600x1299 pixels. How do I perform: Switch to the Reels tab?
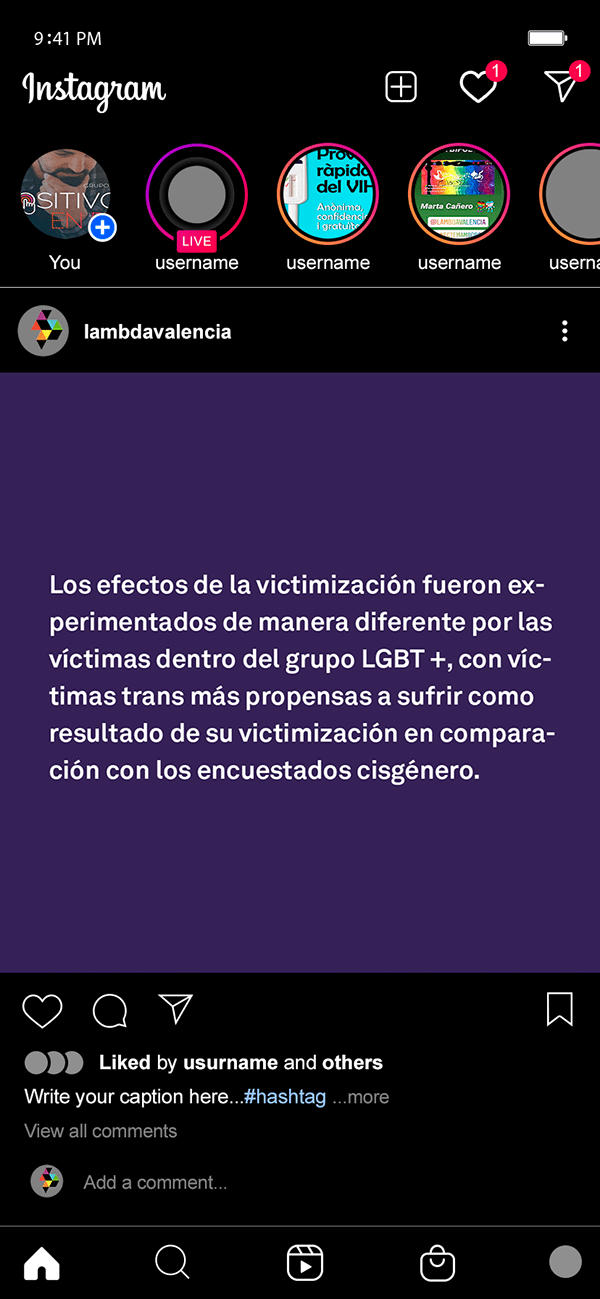tap(304, 1262)
